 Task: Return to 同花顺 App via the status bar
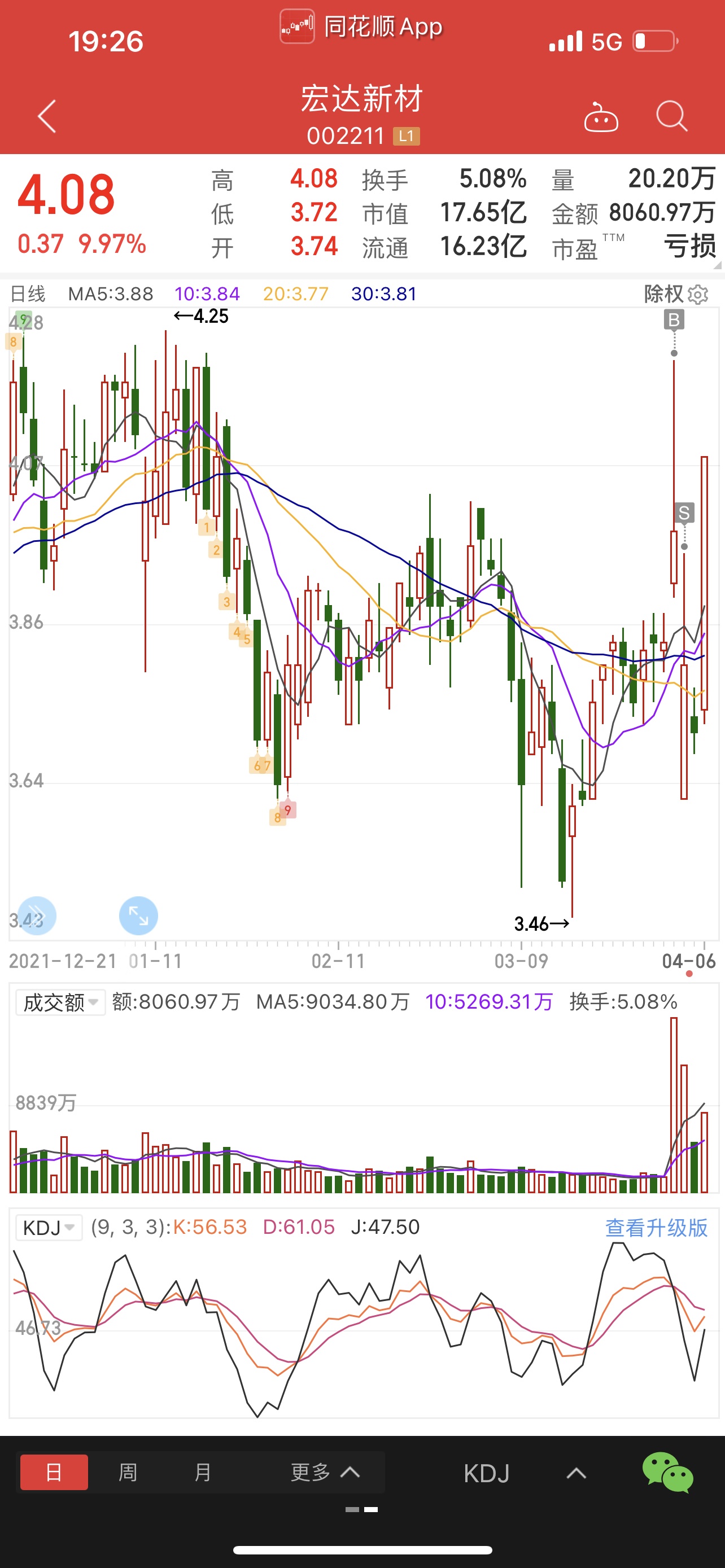point(361,27)
